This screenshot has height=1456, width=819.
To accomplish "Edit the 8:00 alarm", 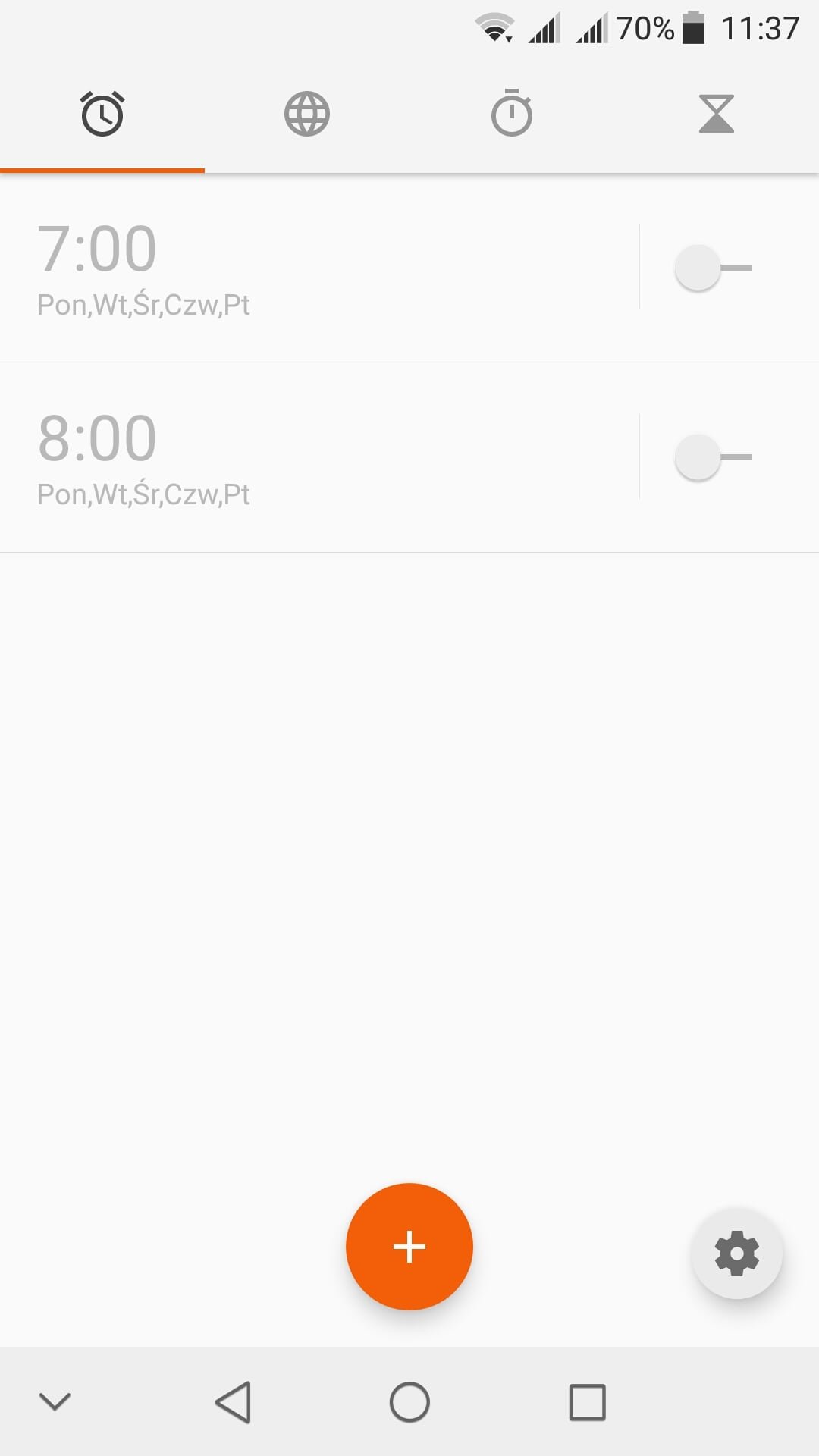I will pos(318,457).
